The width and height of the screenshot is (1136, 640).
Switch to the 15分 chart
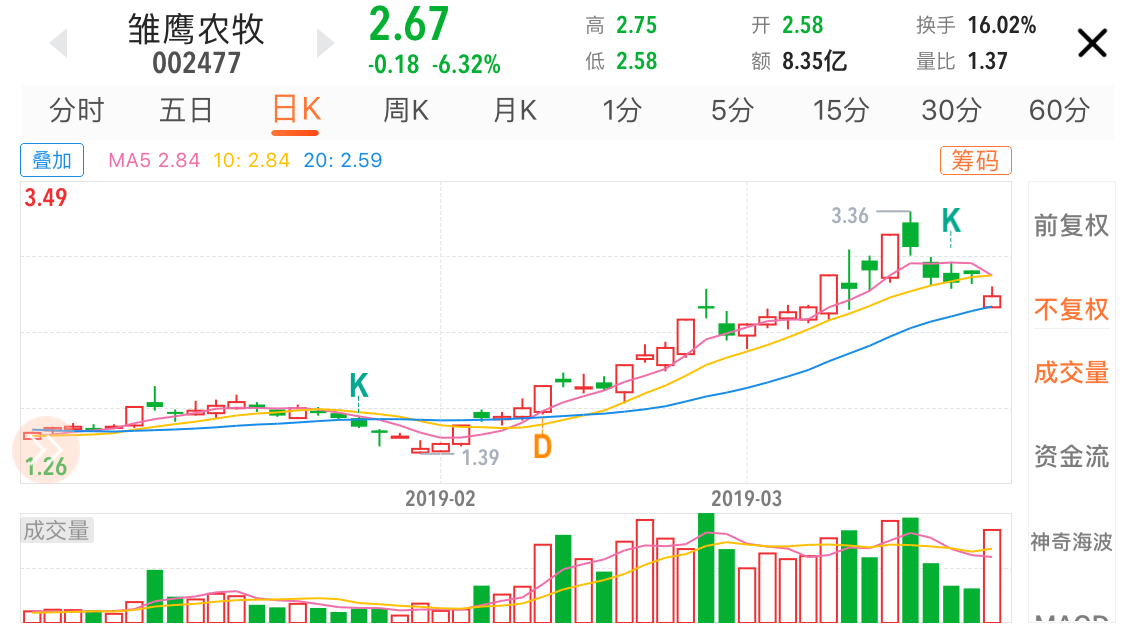coord(841,110)
